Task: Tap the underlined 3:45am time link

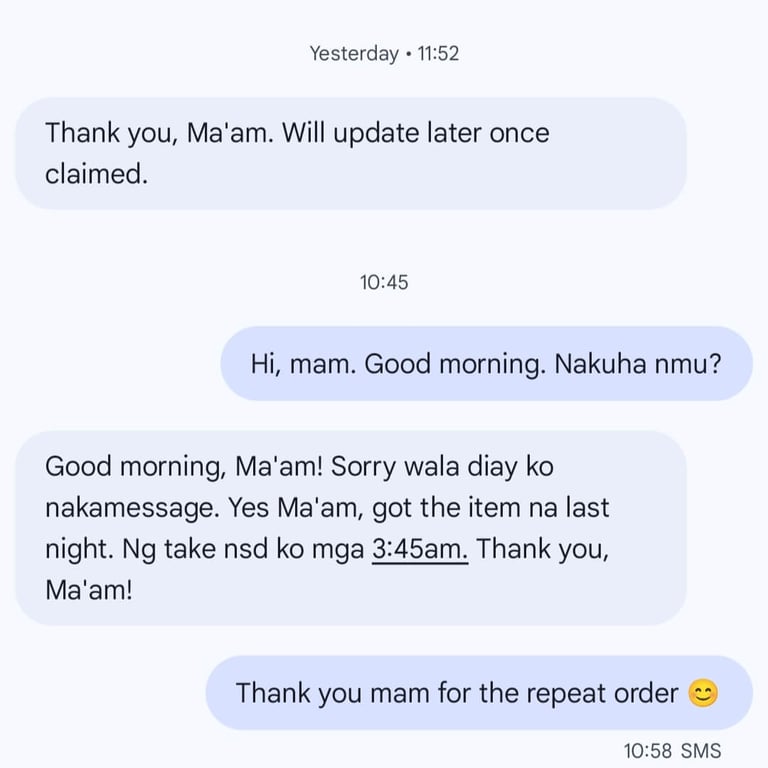Action: click(420, 549)
